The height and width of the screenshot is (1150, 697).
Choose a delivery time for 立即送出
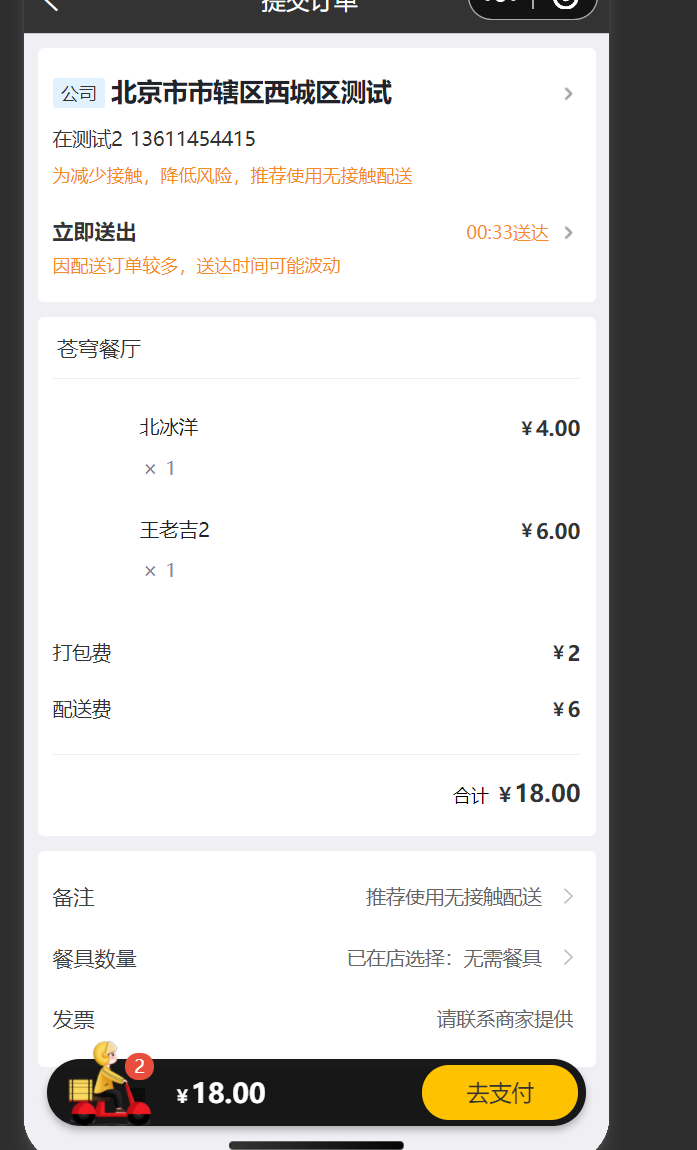coord(316,234)
